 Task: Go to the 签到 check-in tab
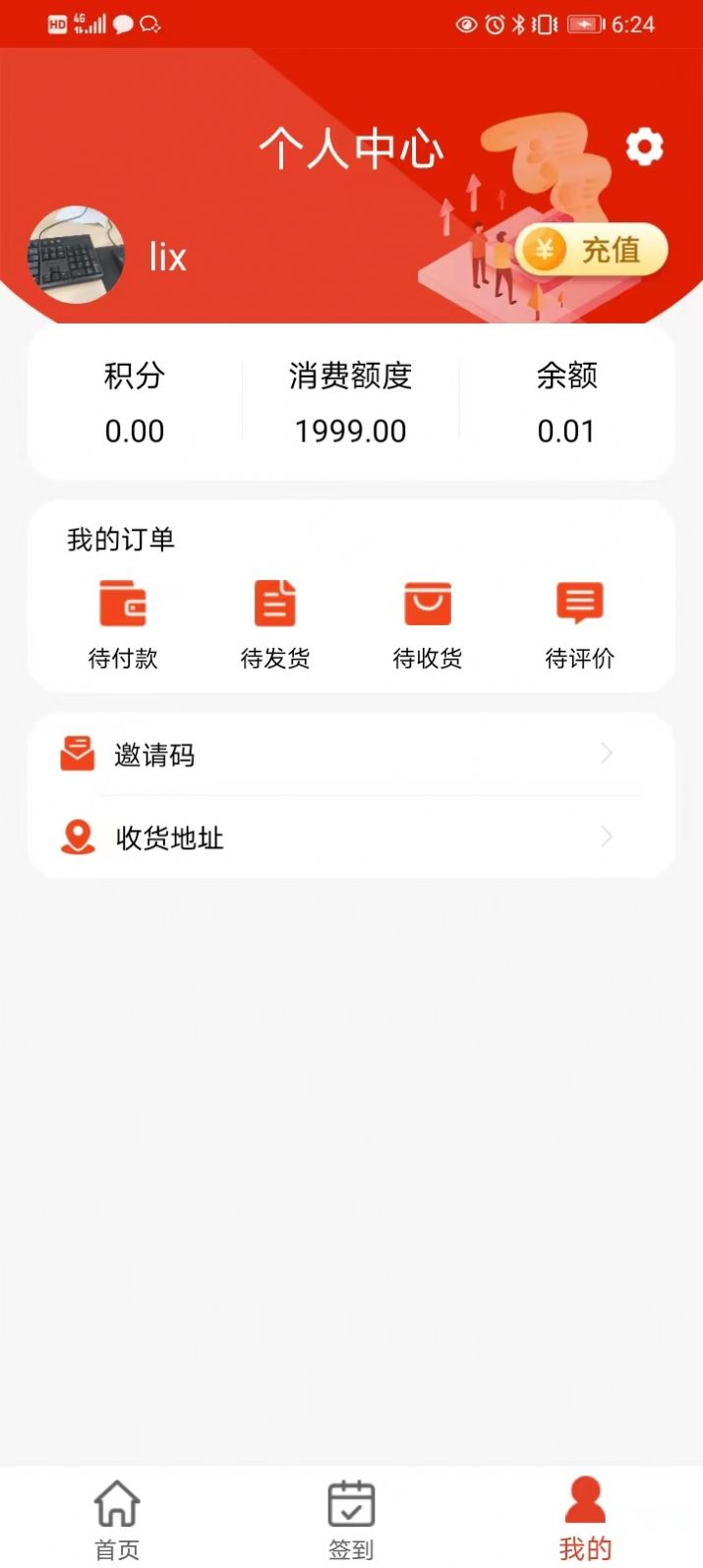[x=351, y=1519]
